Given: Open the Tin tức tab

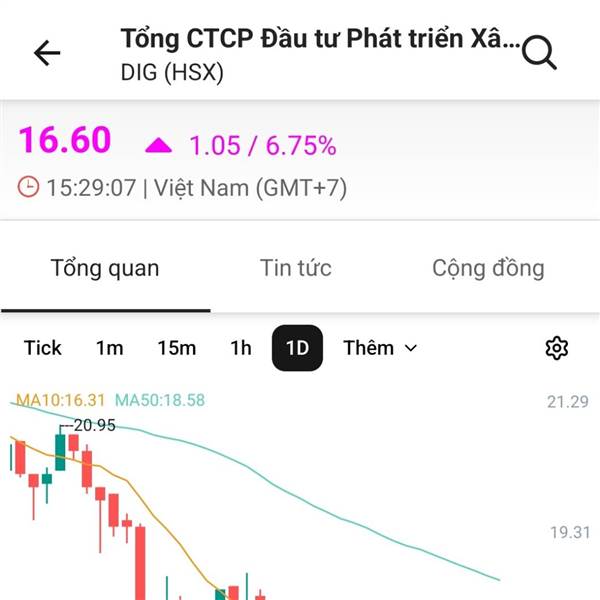Looking at the screenshot, I should [295, 268].
